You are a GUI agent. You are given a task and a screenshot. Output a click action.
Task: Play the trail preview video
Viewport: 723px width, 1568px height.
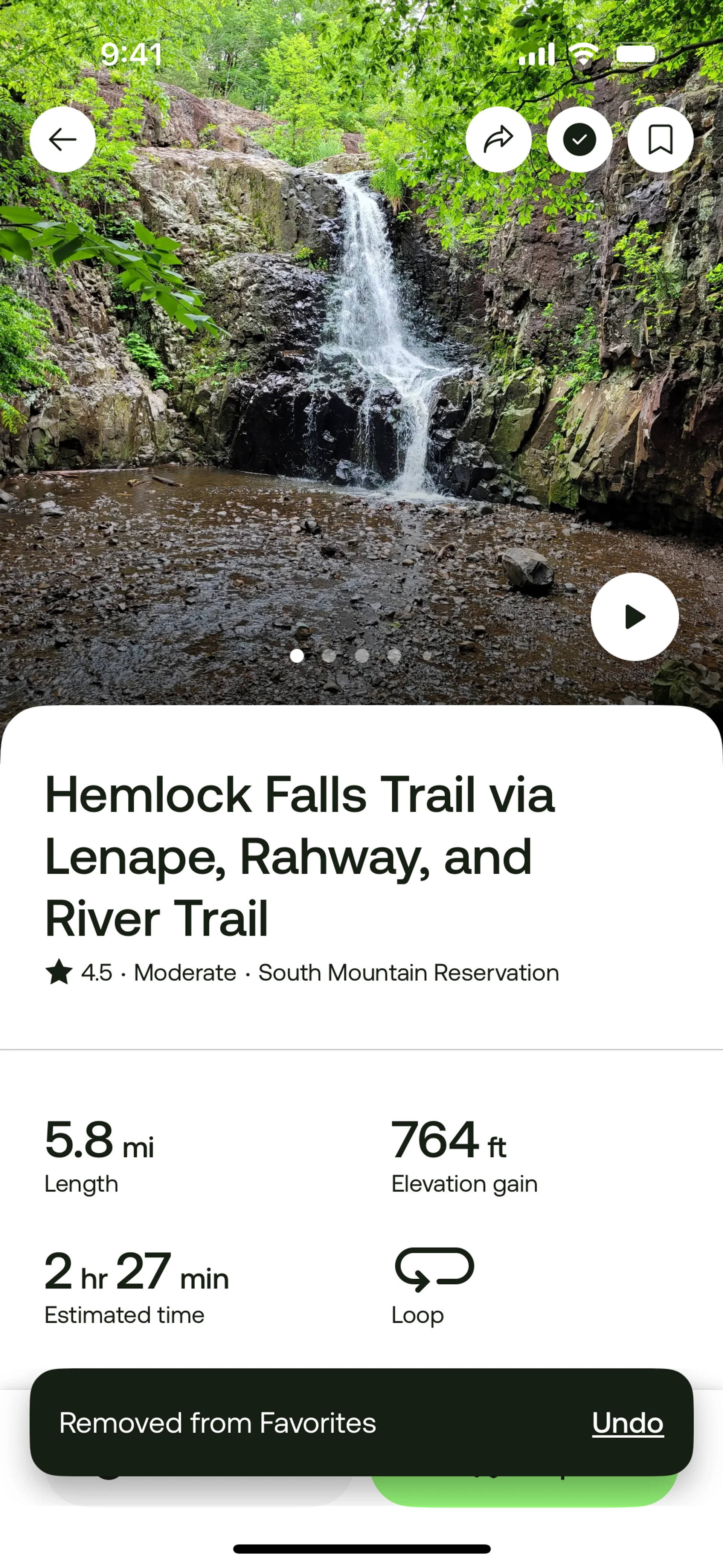point(634,617)
